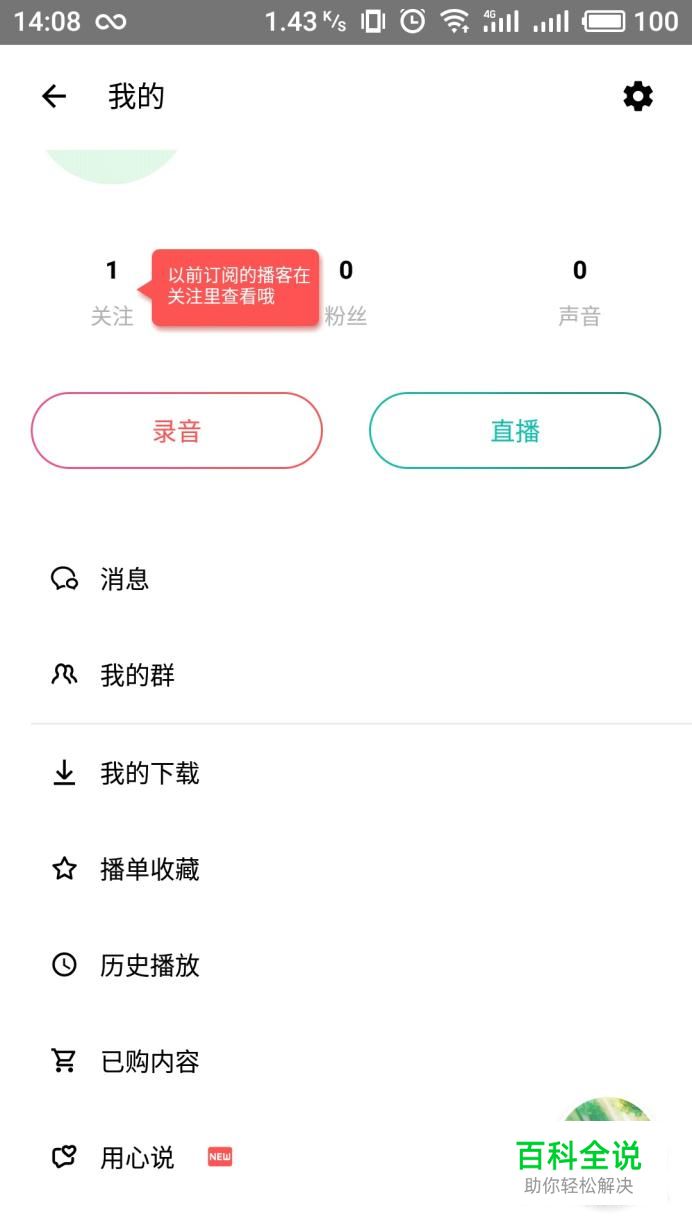
Task: Open settings via the gear icon
Action: point(638,96)
